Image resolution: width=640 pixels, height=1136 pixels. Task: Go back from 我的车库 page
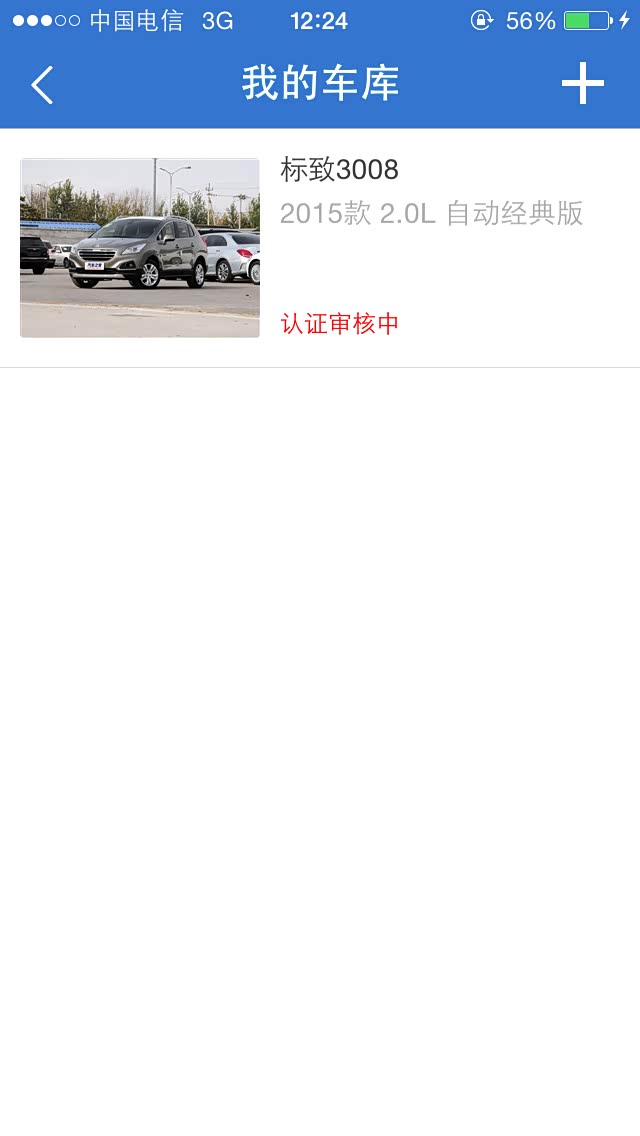42,85
